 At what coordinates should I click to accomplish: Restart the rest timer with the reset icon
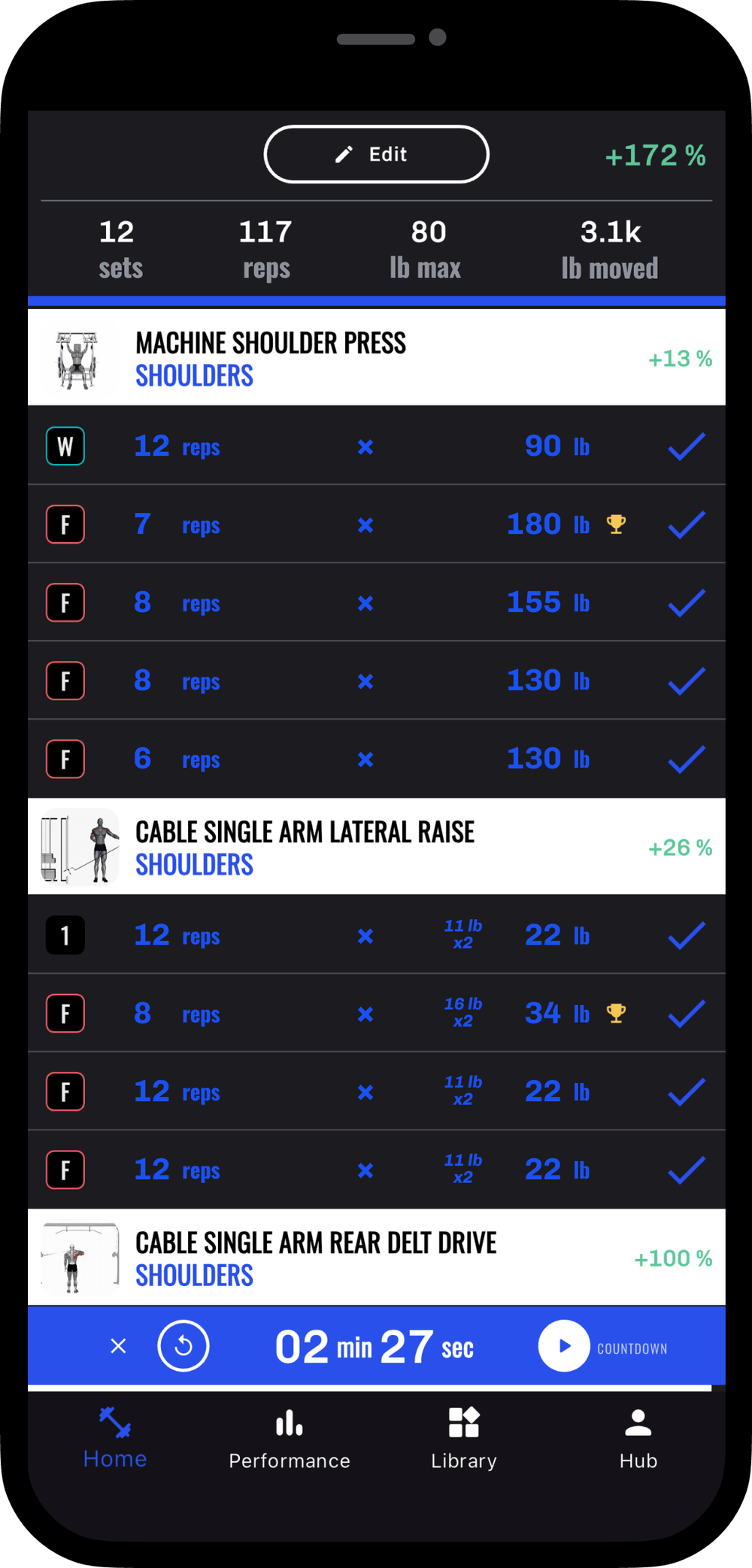tap(183, 1346)
